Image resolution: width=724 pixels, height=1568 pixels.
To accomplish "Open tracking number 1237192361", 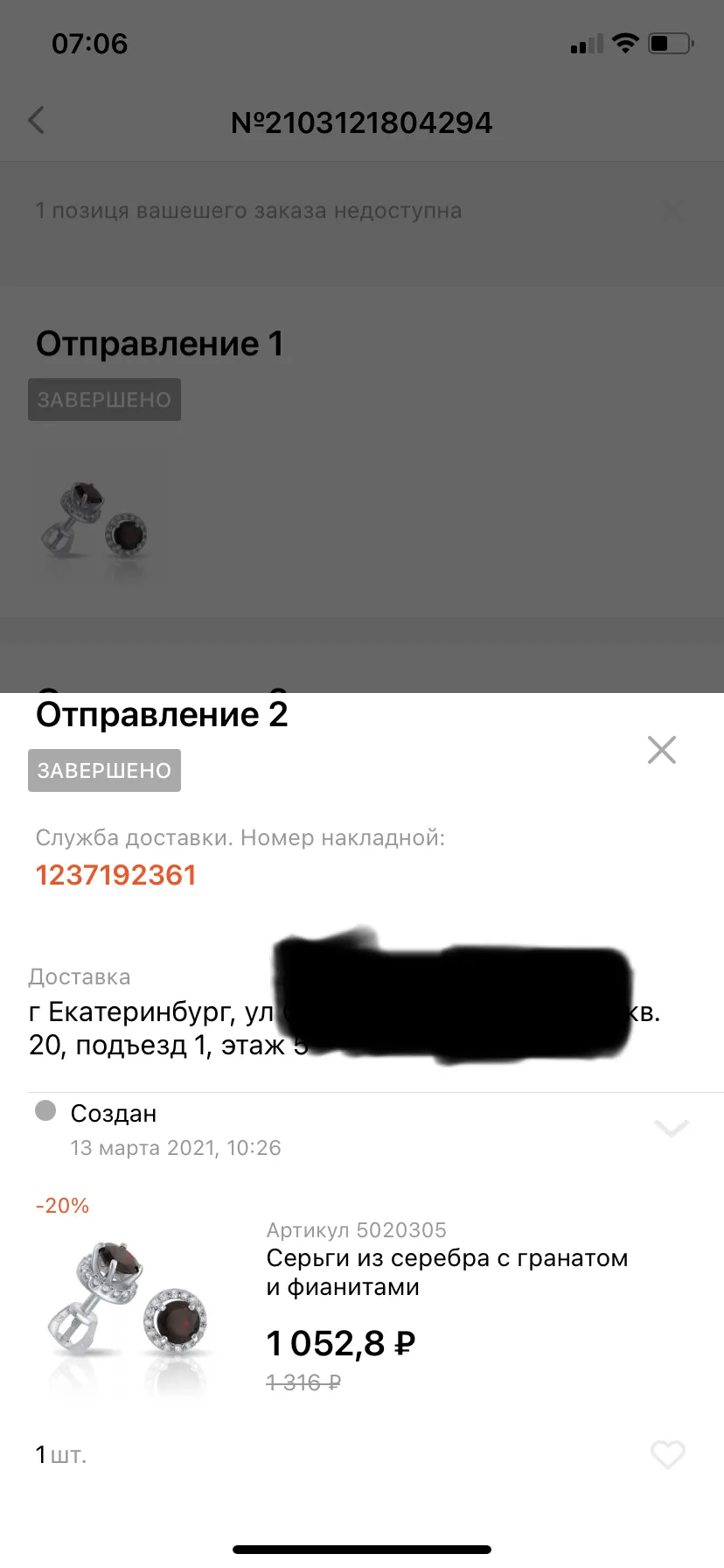I will (115, 875).
